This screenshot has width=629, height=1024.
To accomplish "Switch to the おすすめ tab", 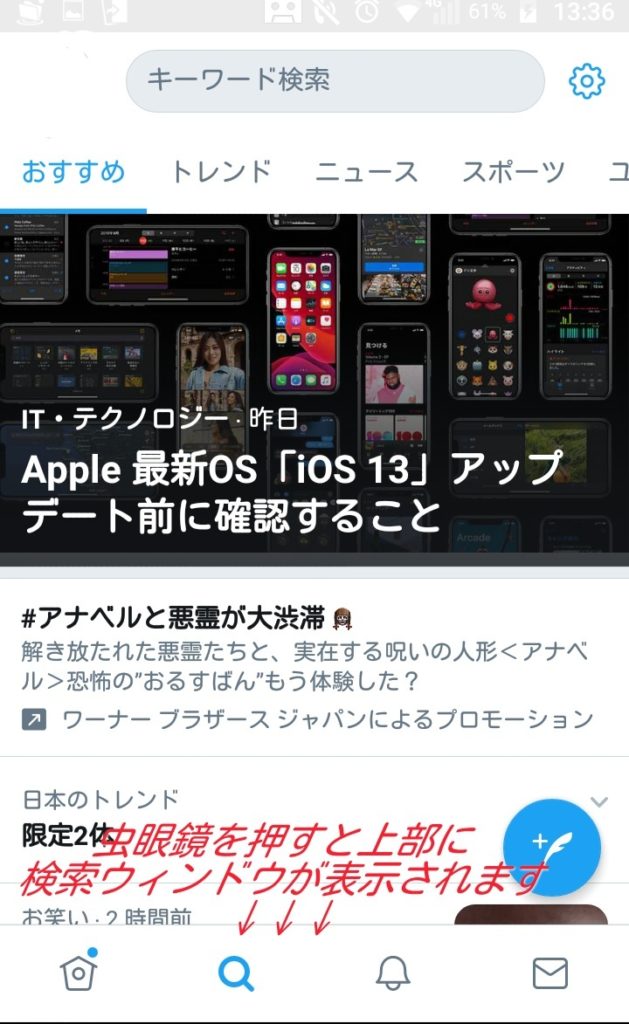I will click(x=73, y=171).
